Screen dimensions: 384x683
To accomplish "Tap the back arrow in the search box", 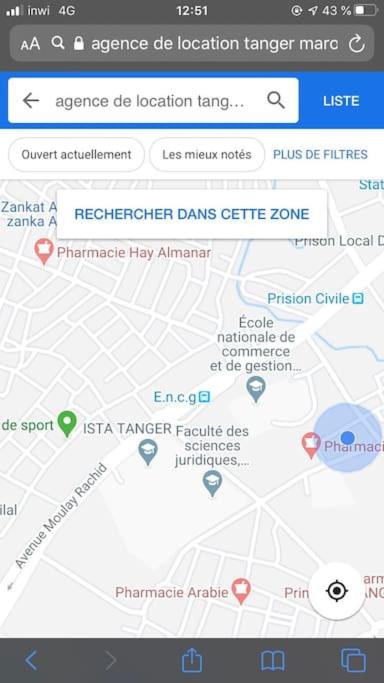I will point(31,101).
